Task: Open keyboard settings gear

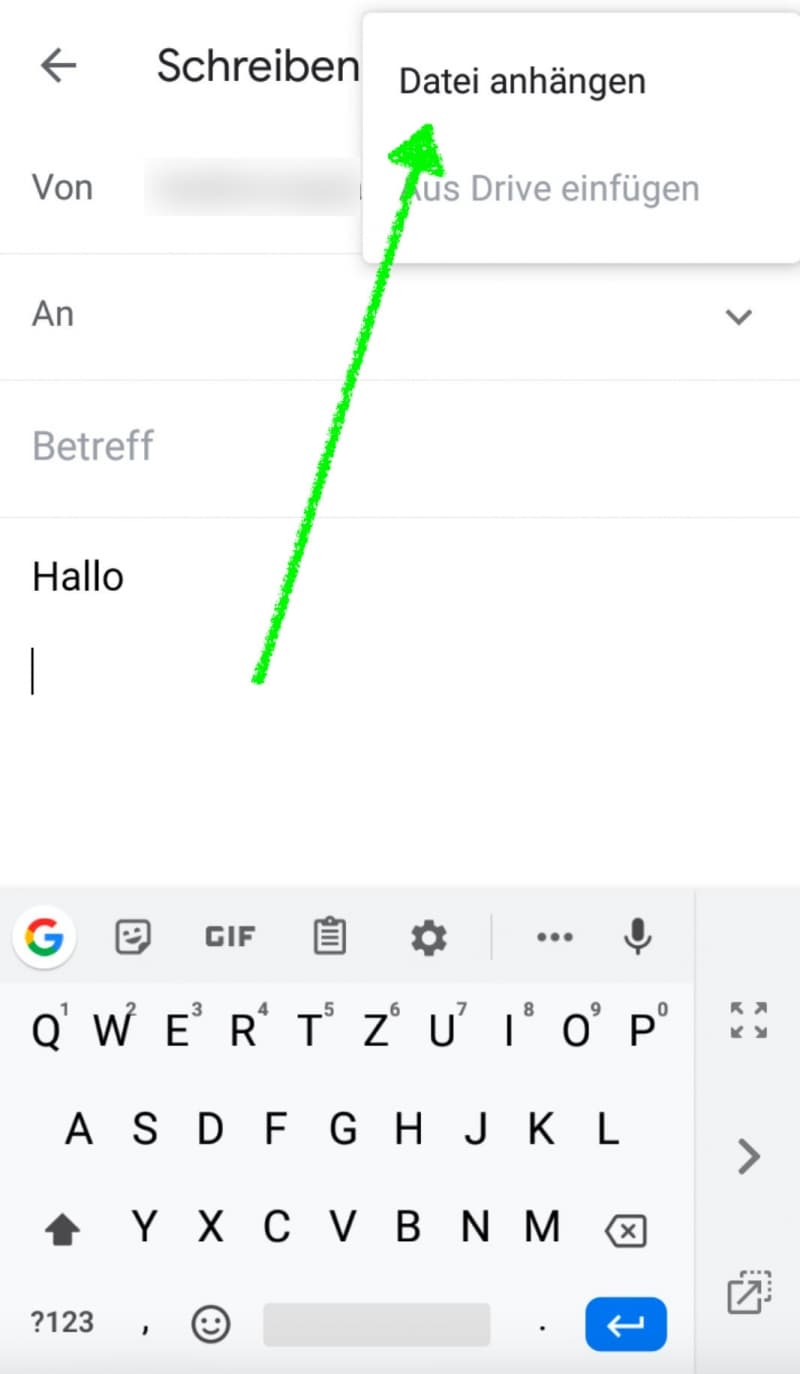Action: point(429,937)
